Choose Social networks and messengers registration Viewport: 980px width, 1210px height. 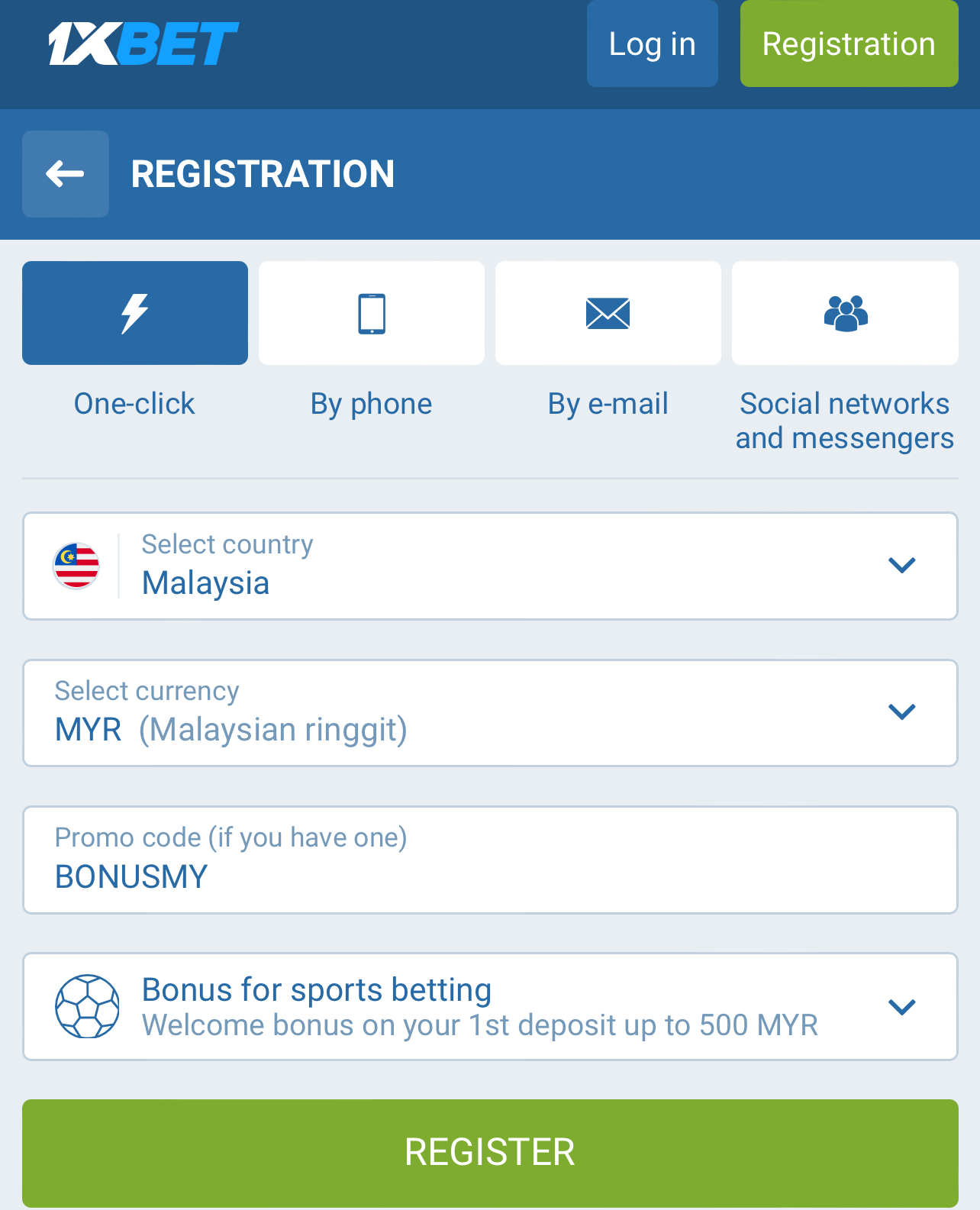(845, 314)
